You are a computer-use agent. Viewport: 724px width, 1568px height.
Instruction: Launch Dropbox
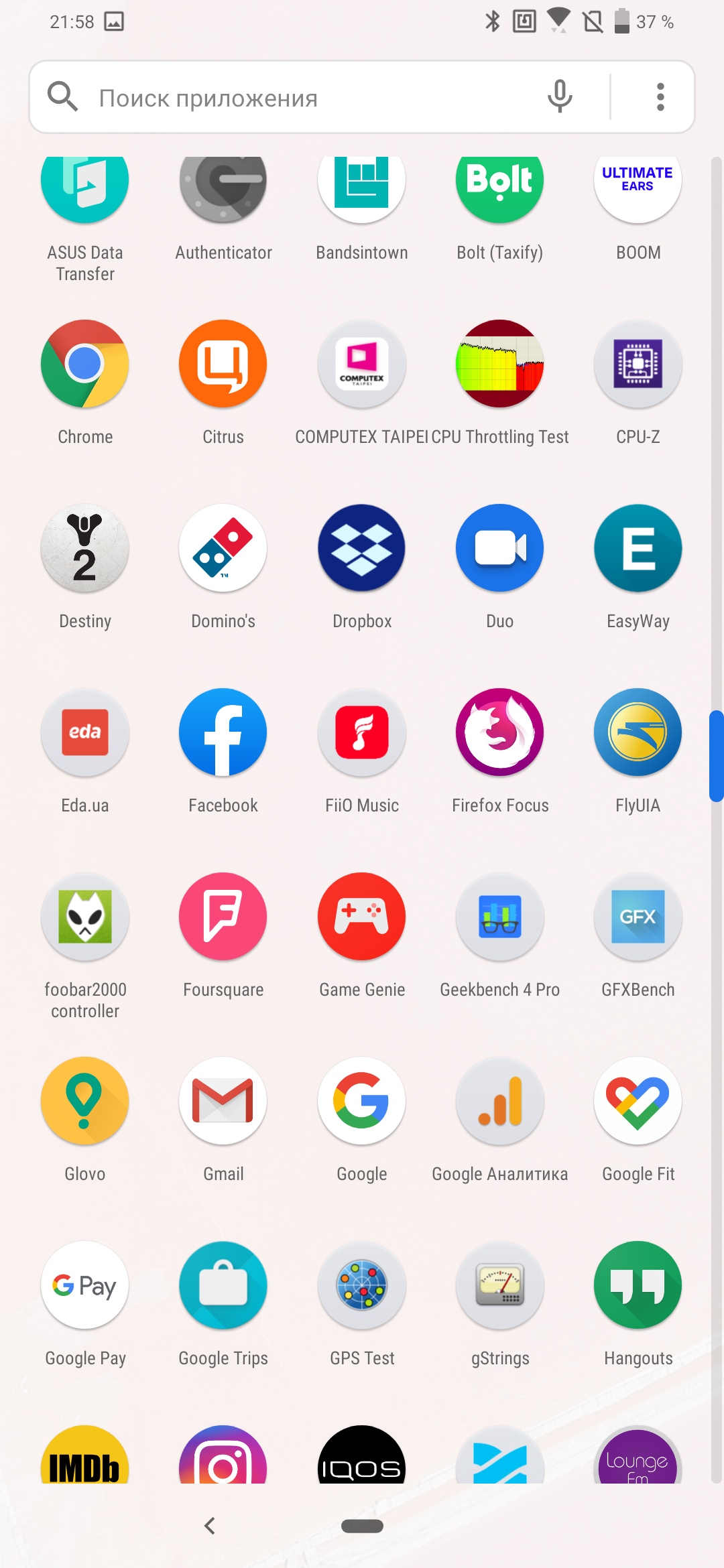pos(362,548)
